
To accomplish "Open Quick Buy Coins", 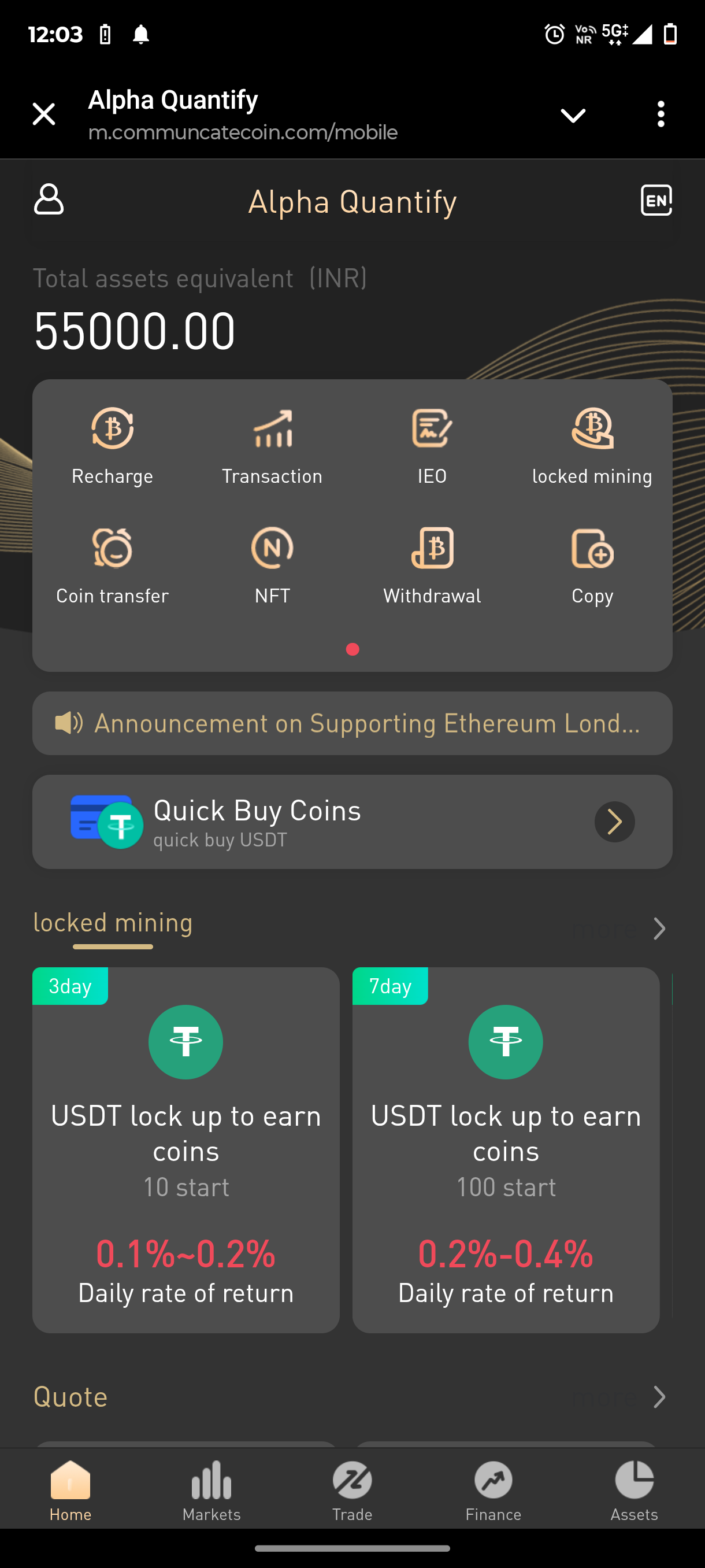I will (x=352, y=821).
